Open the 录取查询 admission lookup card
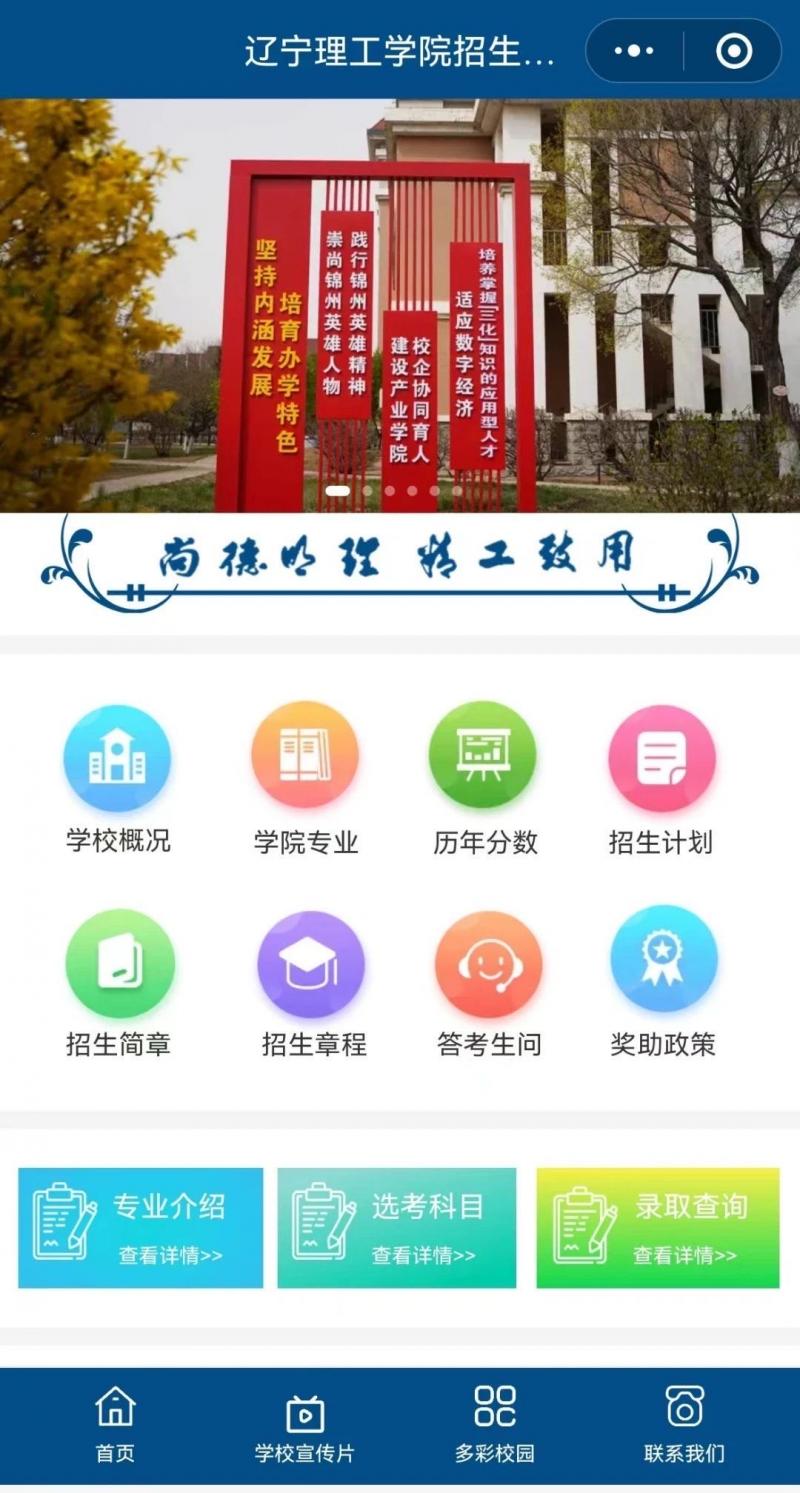800x1493 pixels. point(658,1227)
